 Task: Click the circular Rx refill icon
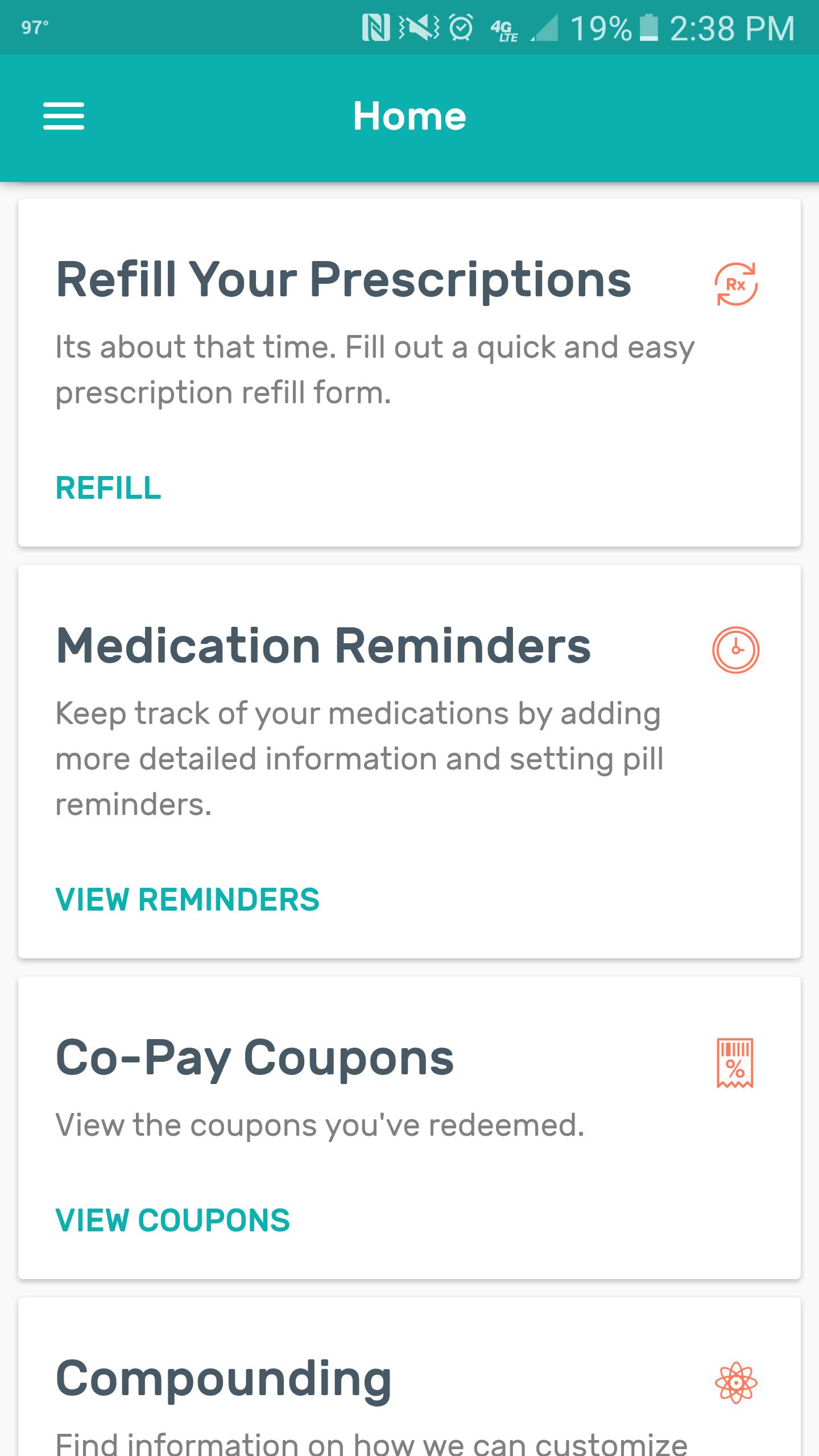[x=737, y=284]
